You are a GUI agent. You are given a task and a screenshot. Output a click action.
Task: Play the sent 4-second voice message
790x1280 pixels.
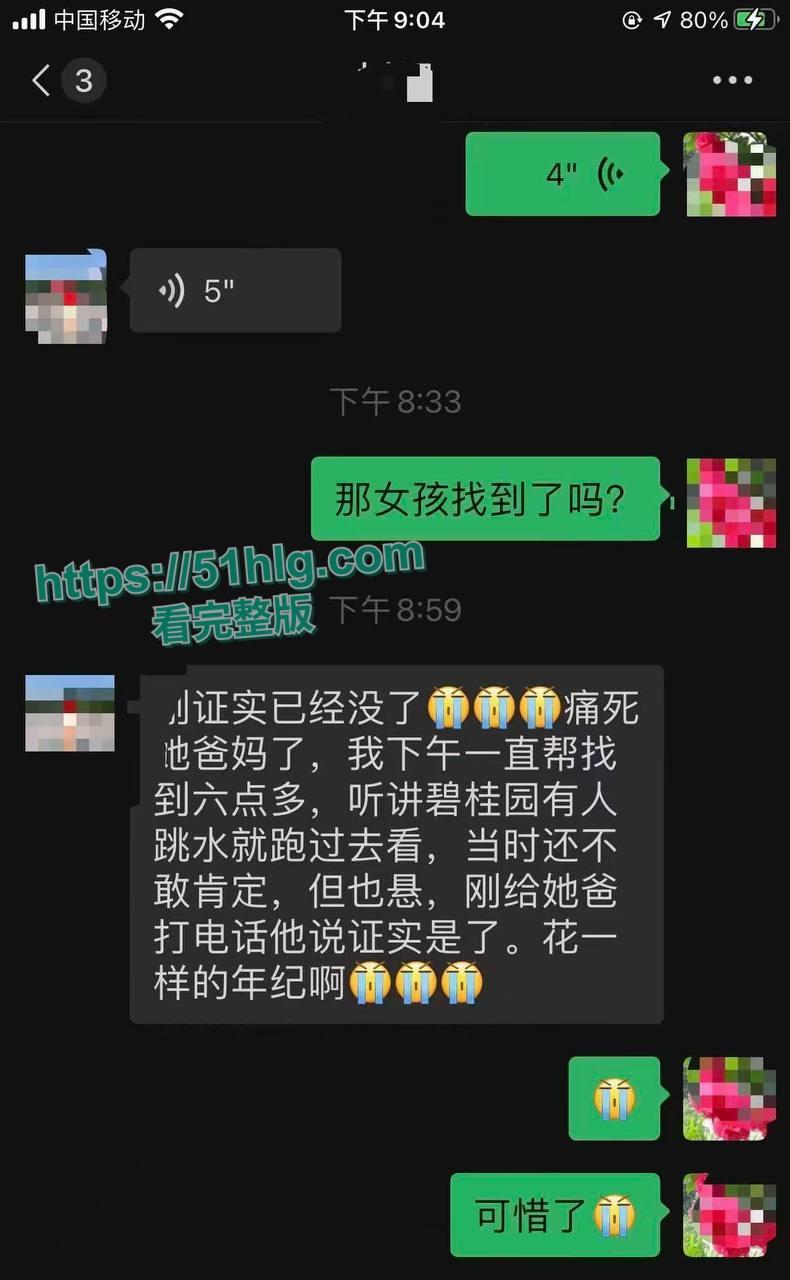[x=562, y=174]
